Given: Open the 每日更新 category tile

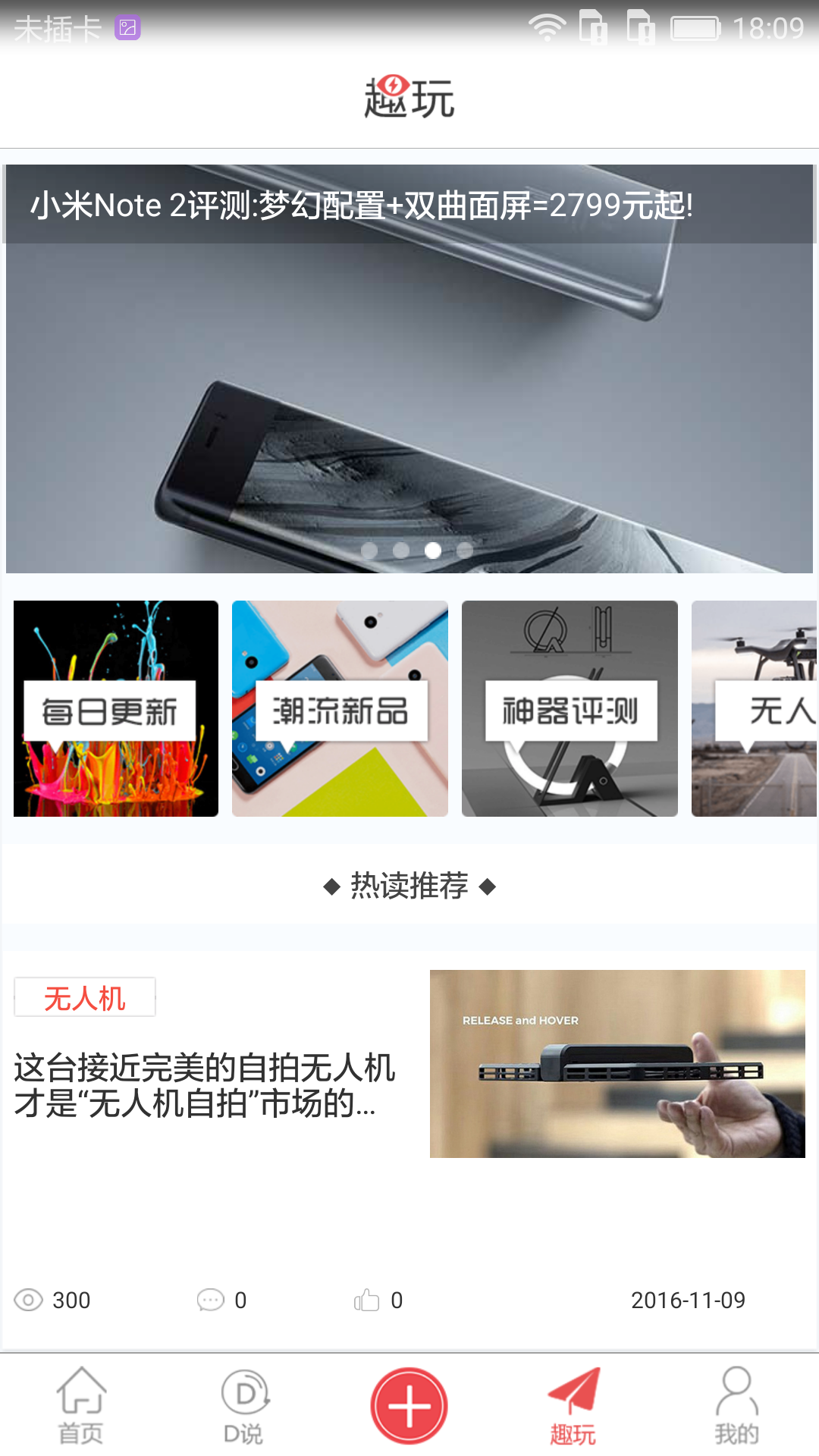Looking at the screenshot, I should (116, 708).
